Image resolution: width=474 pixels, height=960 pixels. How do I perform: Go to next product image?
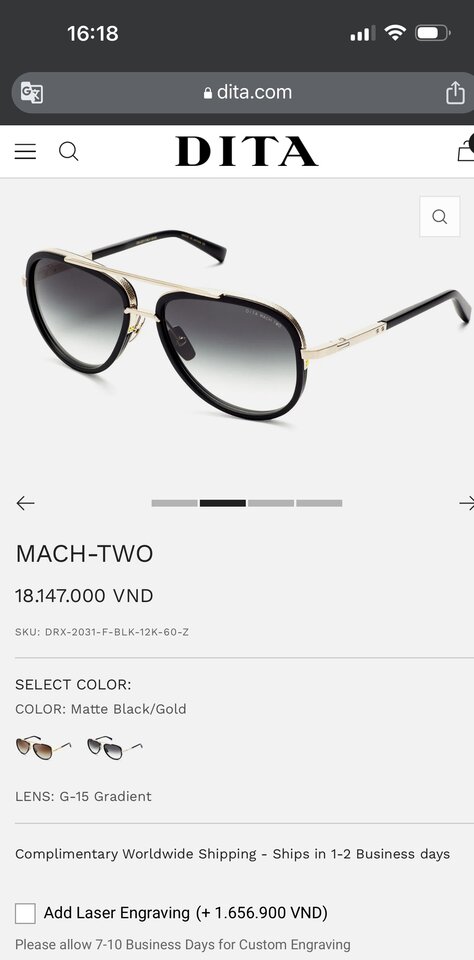(467, 503)
